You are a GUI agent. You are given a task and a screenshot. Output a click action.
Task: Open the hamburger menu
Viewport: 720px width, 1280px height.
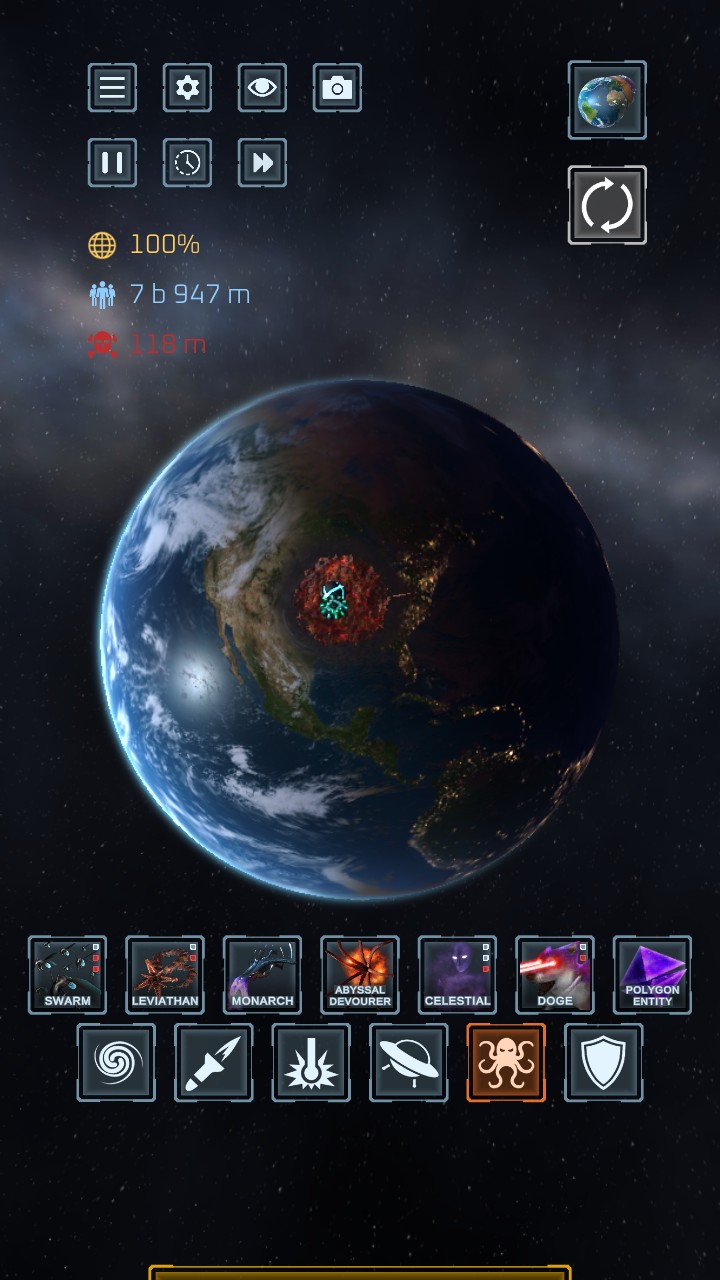(x=112, y=88)
